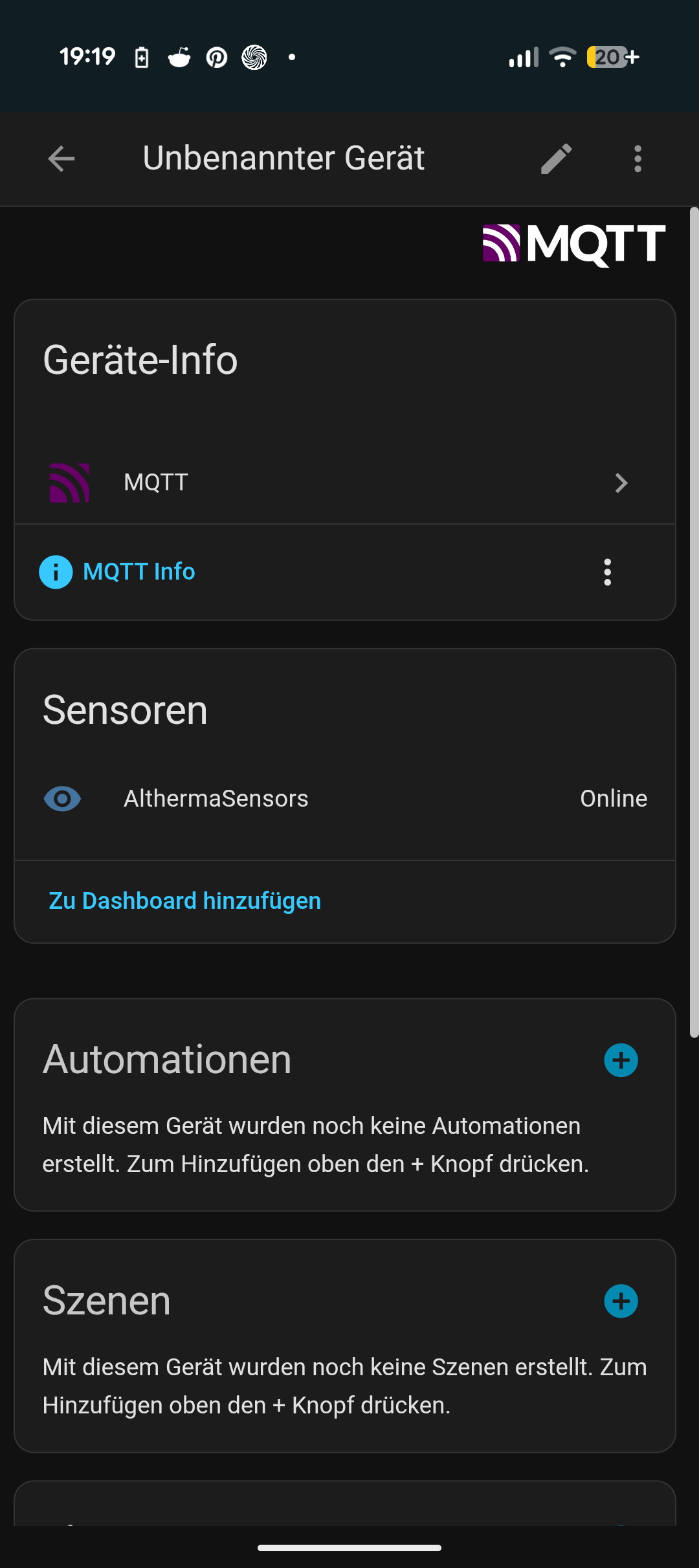
Task: Open the overflow menu in the app bar
Action: 638,158
